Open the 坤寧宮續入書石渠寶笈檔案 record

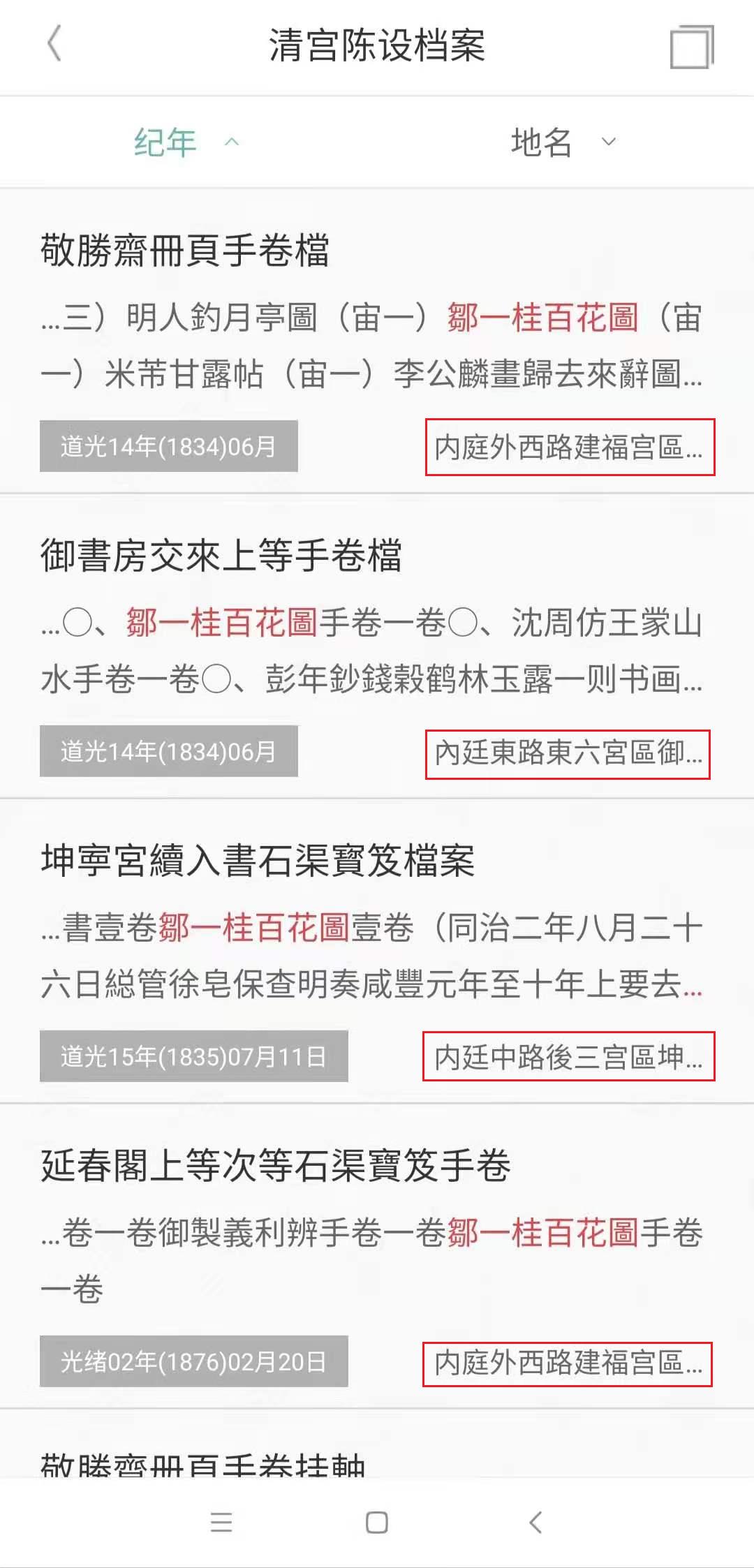tap(377, 952)
